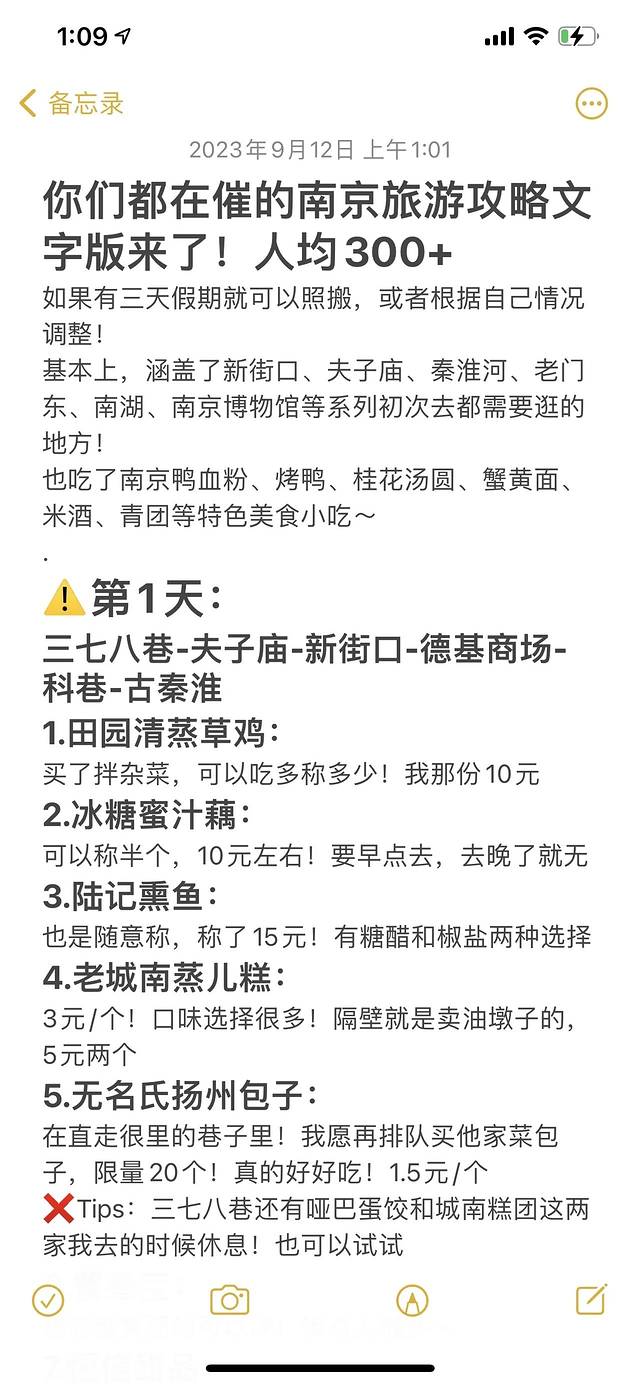Go back to 备忘录 list
Screen dimensions: 640x1384
(x=72, y=103)
